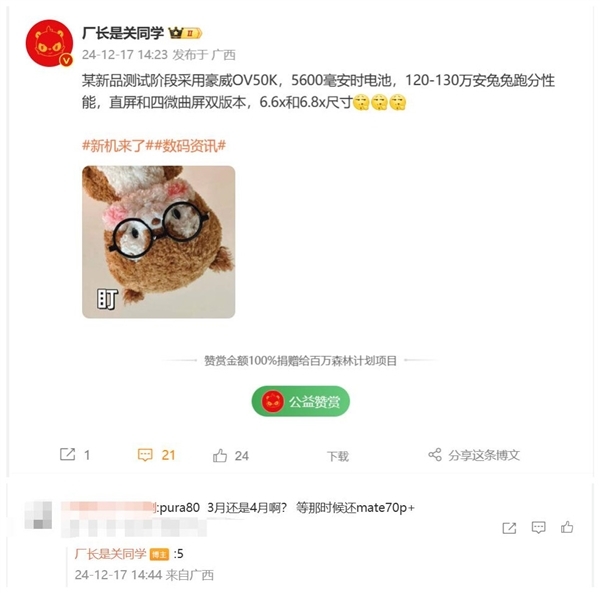
Task: Open the 21 comments on this post
Action: tap(156, 455)
